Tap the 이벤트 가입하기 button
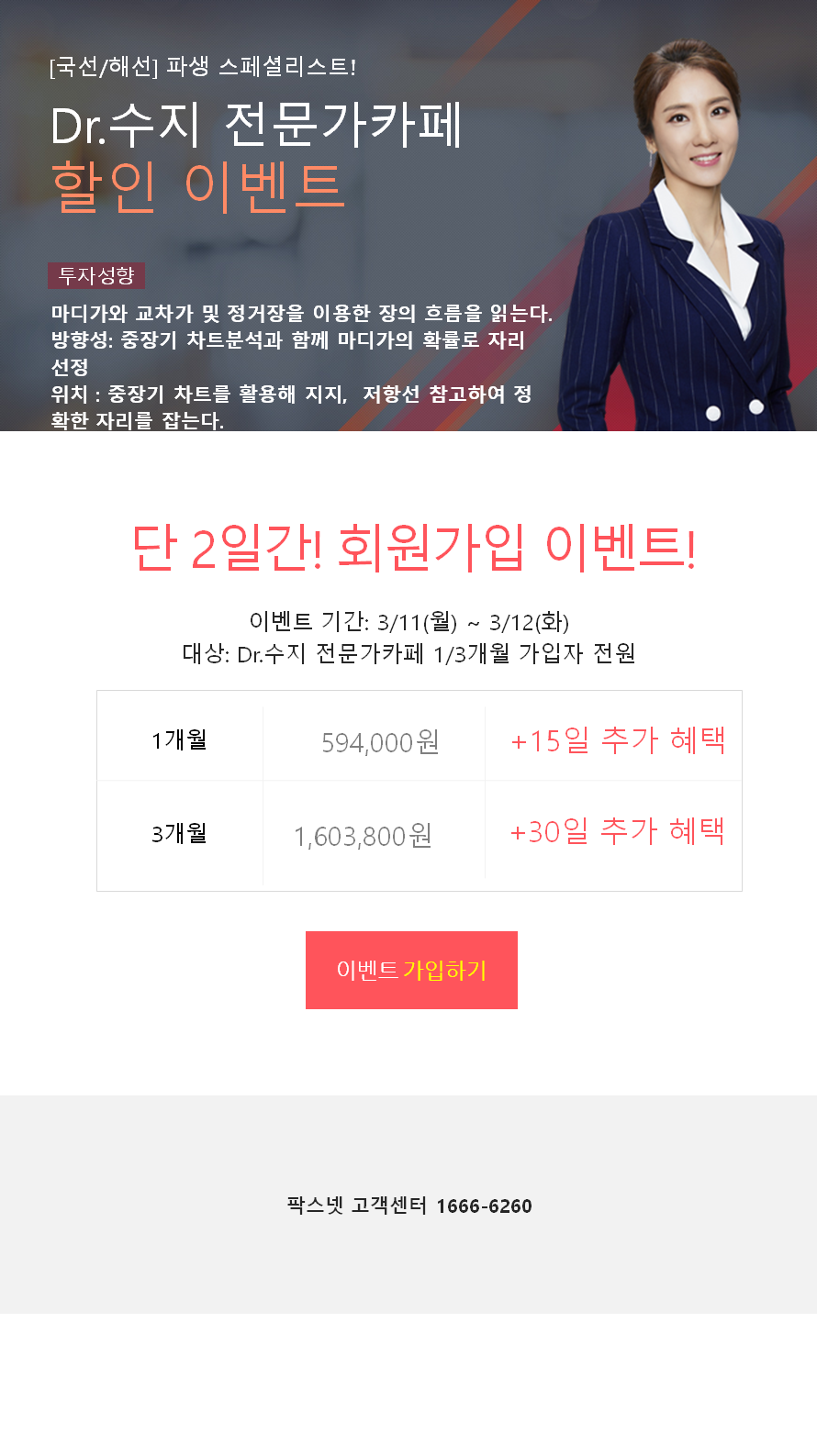 pos(411,970)
